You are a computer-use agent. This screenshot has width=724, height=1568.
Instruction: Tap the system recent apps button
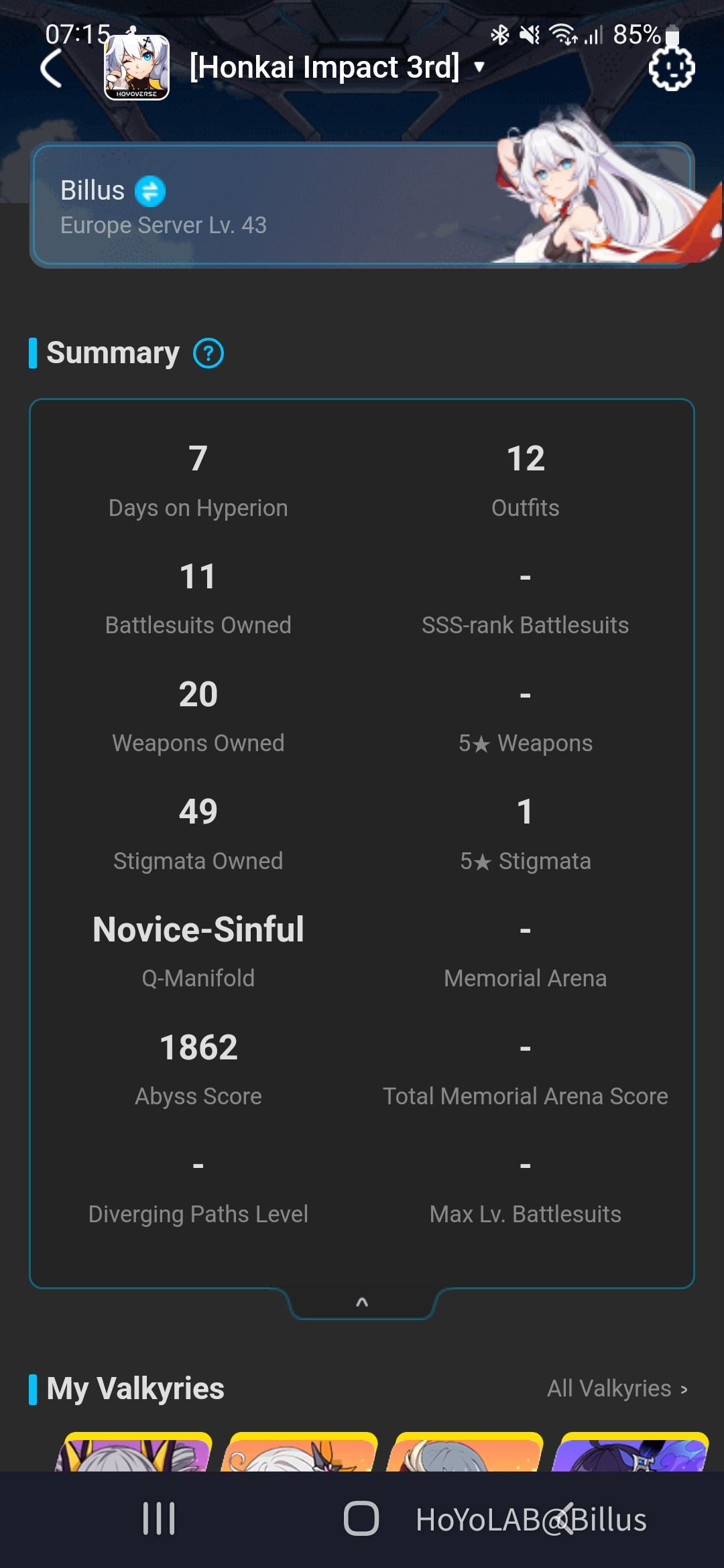coord(159,1518)
